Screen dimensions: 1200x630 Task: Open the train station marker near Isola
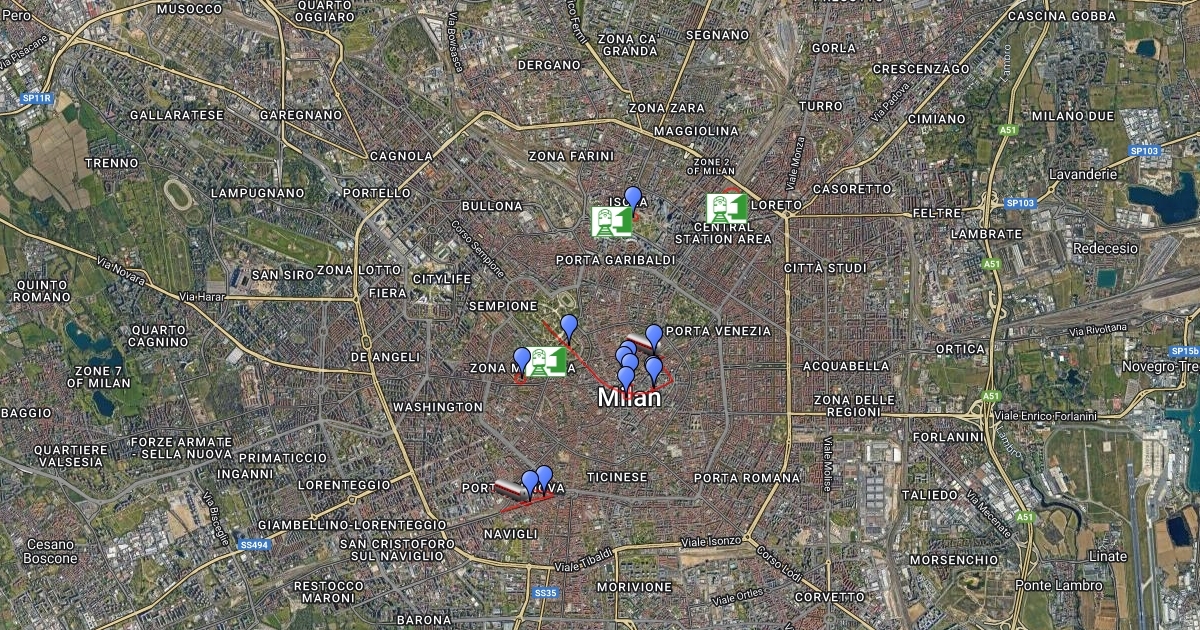[611, 222]
